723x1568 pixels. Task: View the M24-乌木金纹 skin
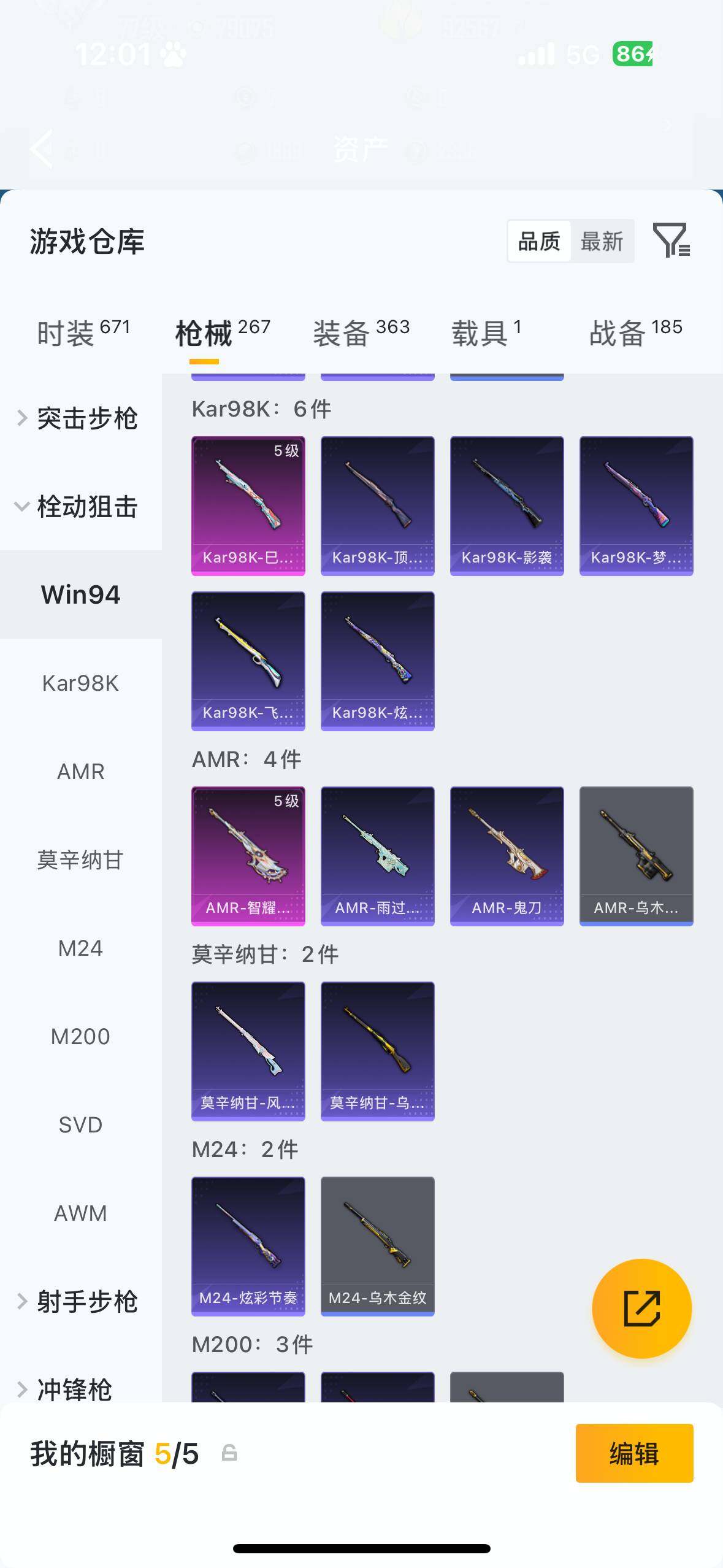pyautogui.click(x=377, y=1246)
